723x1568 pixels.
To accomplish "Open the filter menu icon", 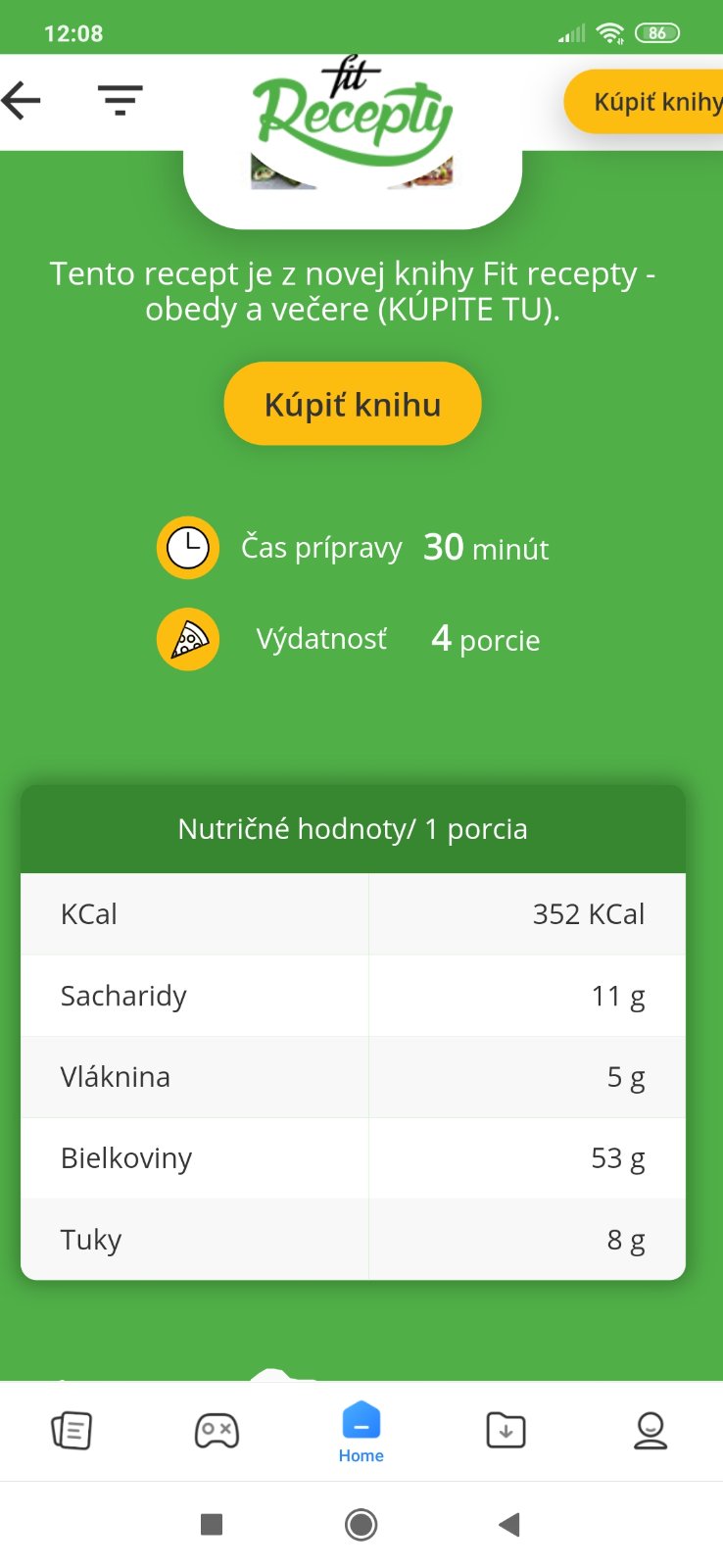I will [x=120, y=100].
